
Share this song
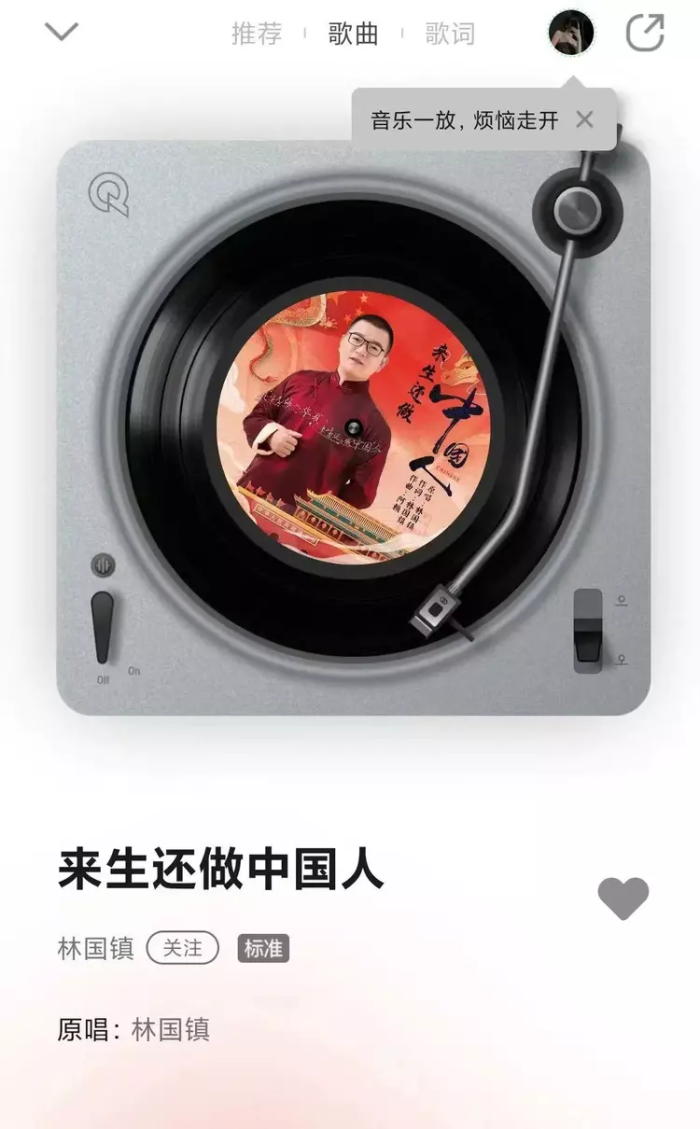[645, 32]
